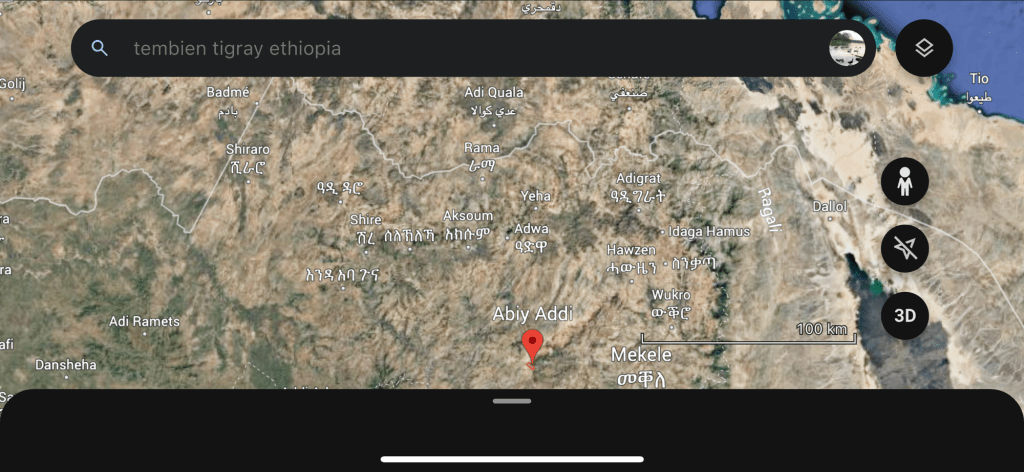Image resolution: width=1024 pixels, height=472 pixels.
Task: Open the map layers button
Action: tap(923, 48)
